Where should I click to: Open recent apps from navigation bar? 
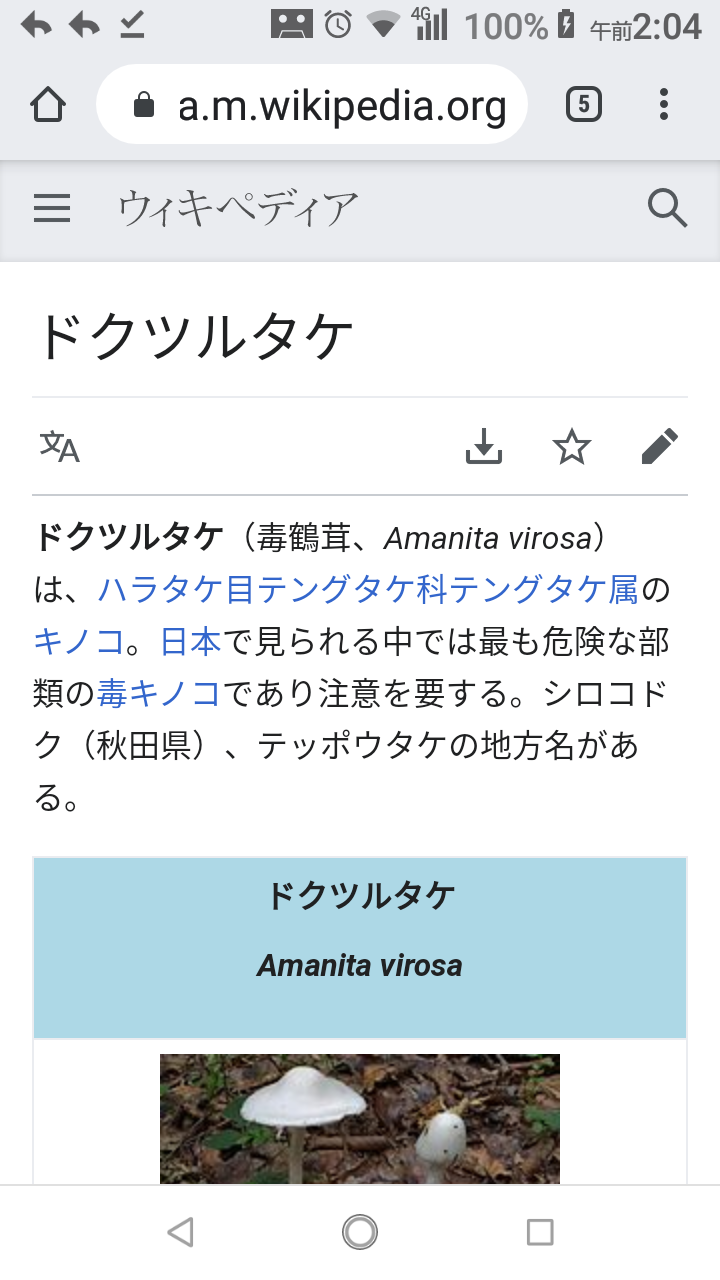540,1233
